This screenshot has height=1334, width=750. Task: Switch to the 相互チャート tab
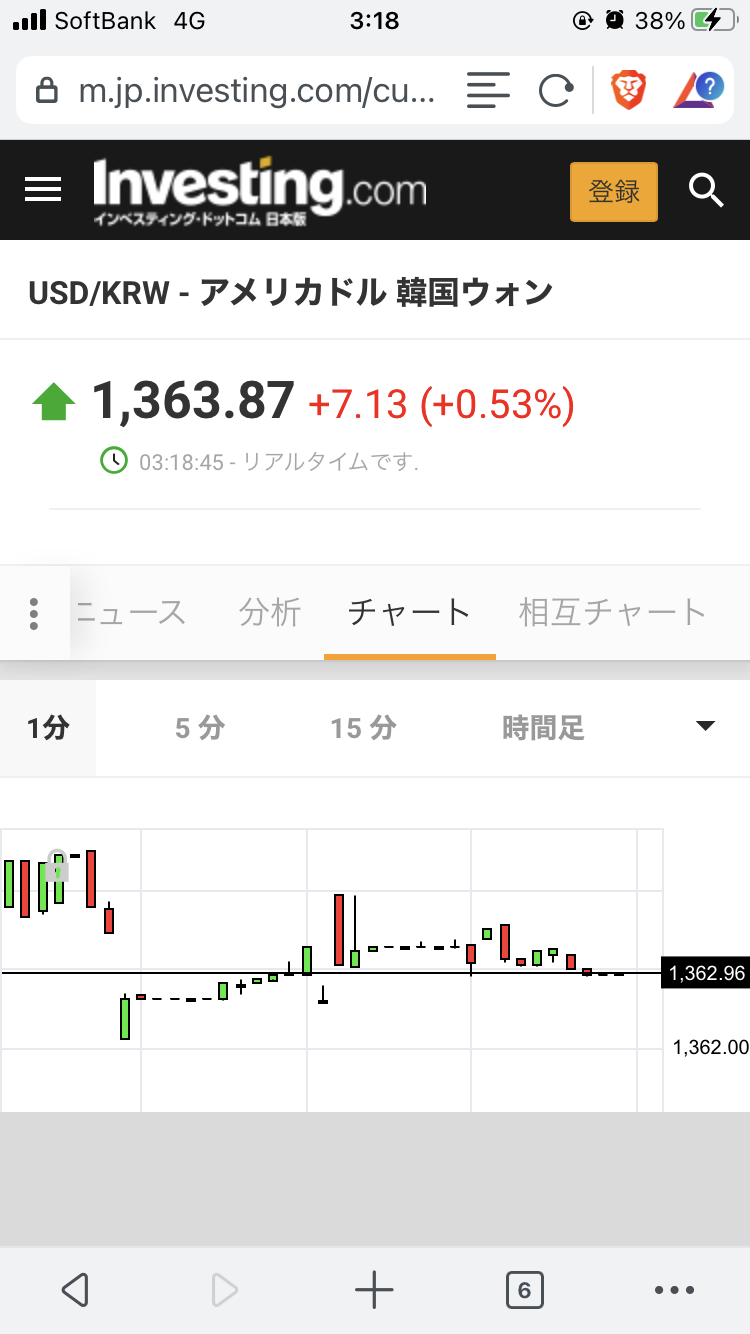612,612
